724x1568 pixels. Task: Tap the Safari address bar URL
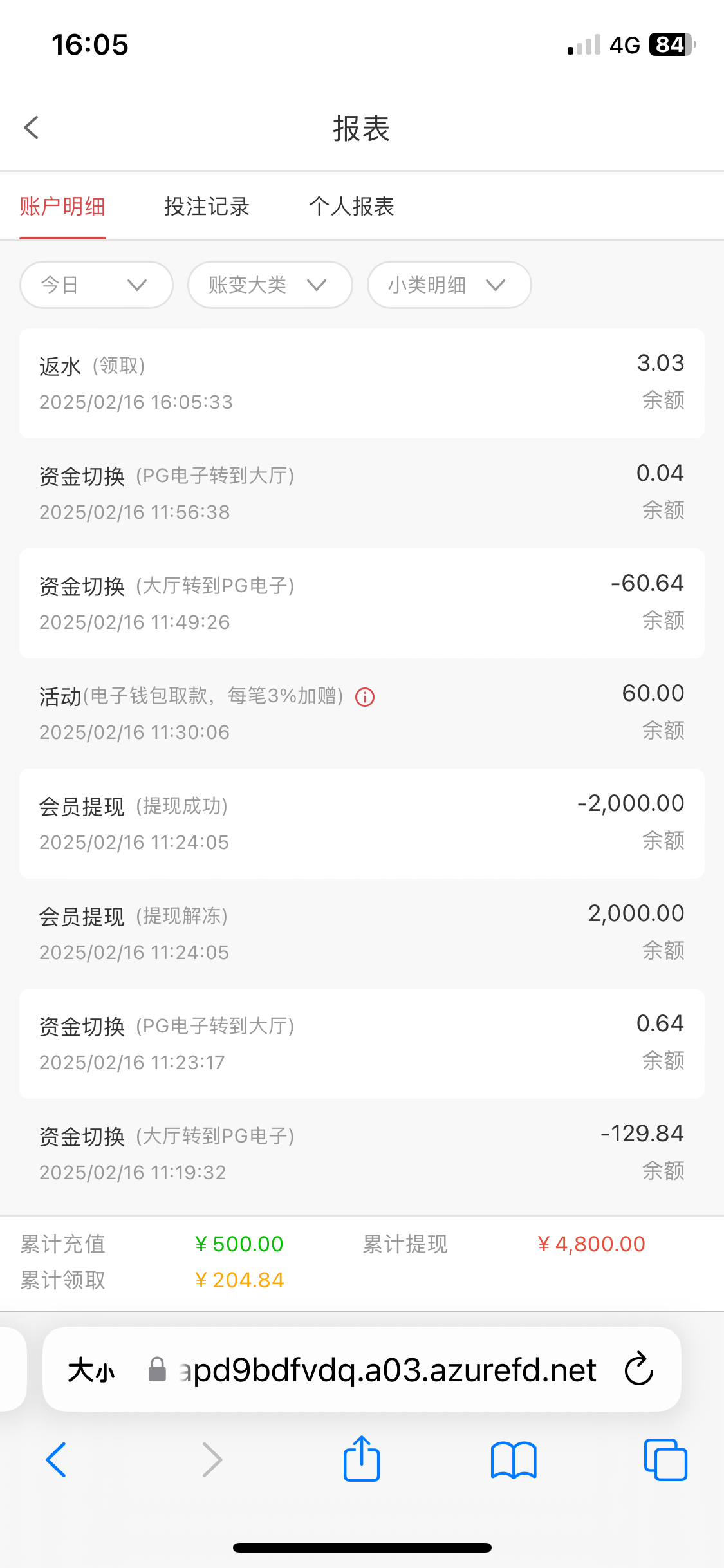386,1370
